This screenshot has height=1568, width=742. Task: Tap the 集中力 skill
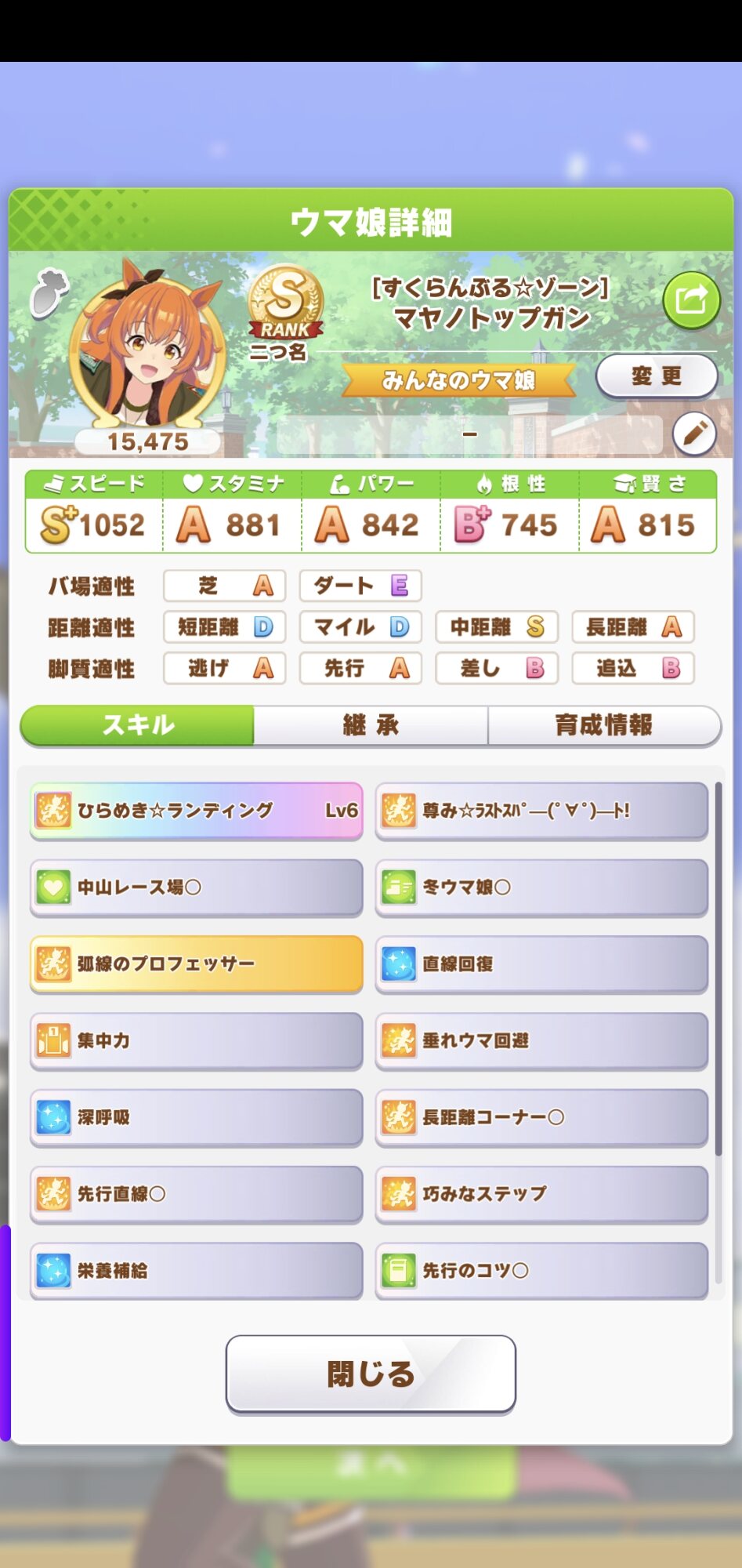[196, 1040]
